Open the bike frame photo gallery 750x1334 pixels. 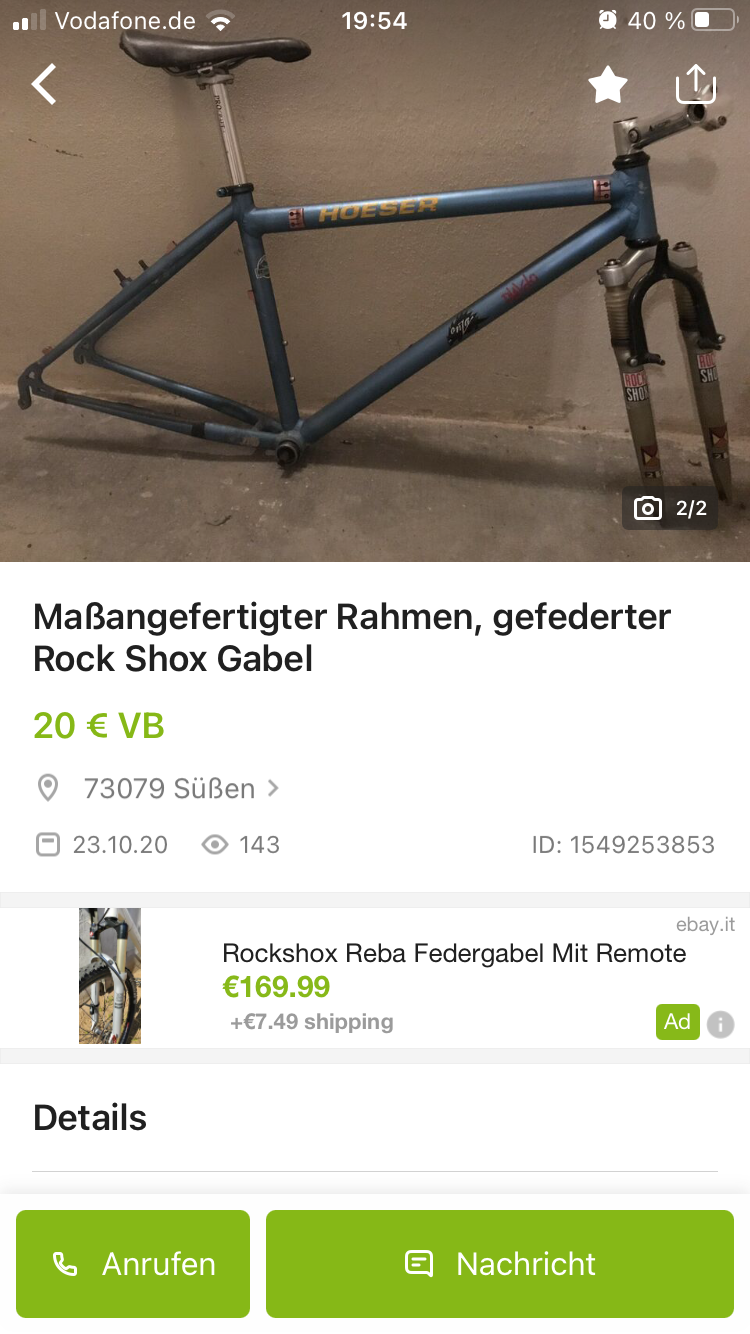click(375, 300)
